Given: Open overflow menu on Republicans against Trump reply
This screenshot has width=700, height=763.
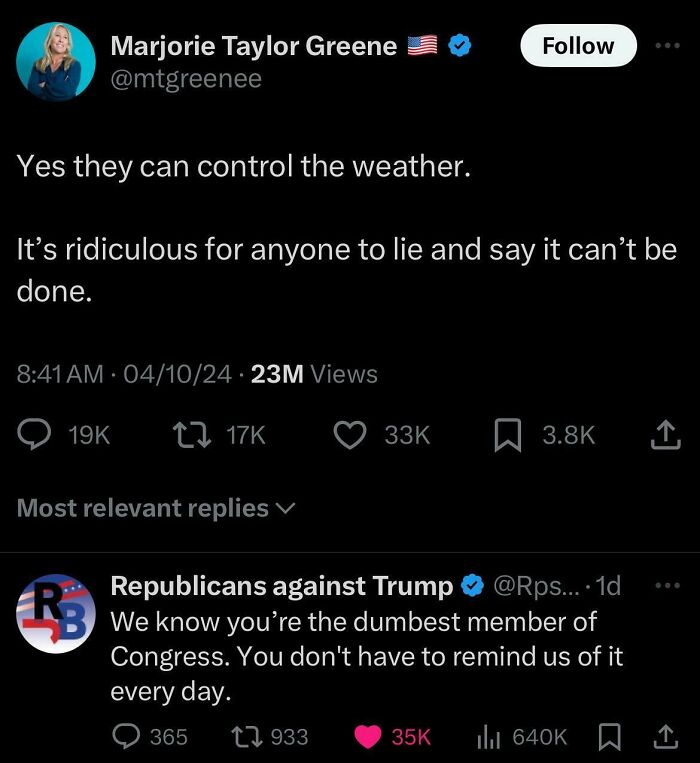Looking at the screenshot, I should 665,586.
